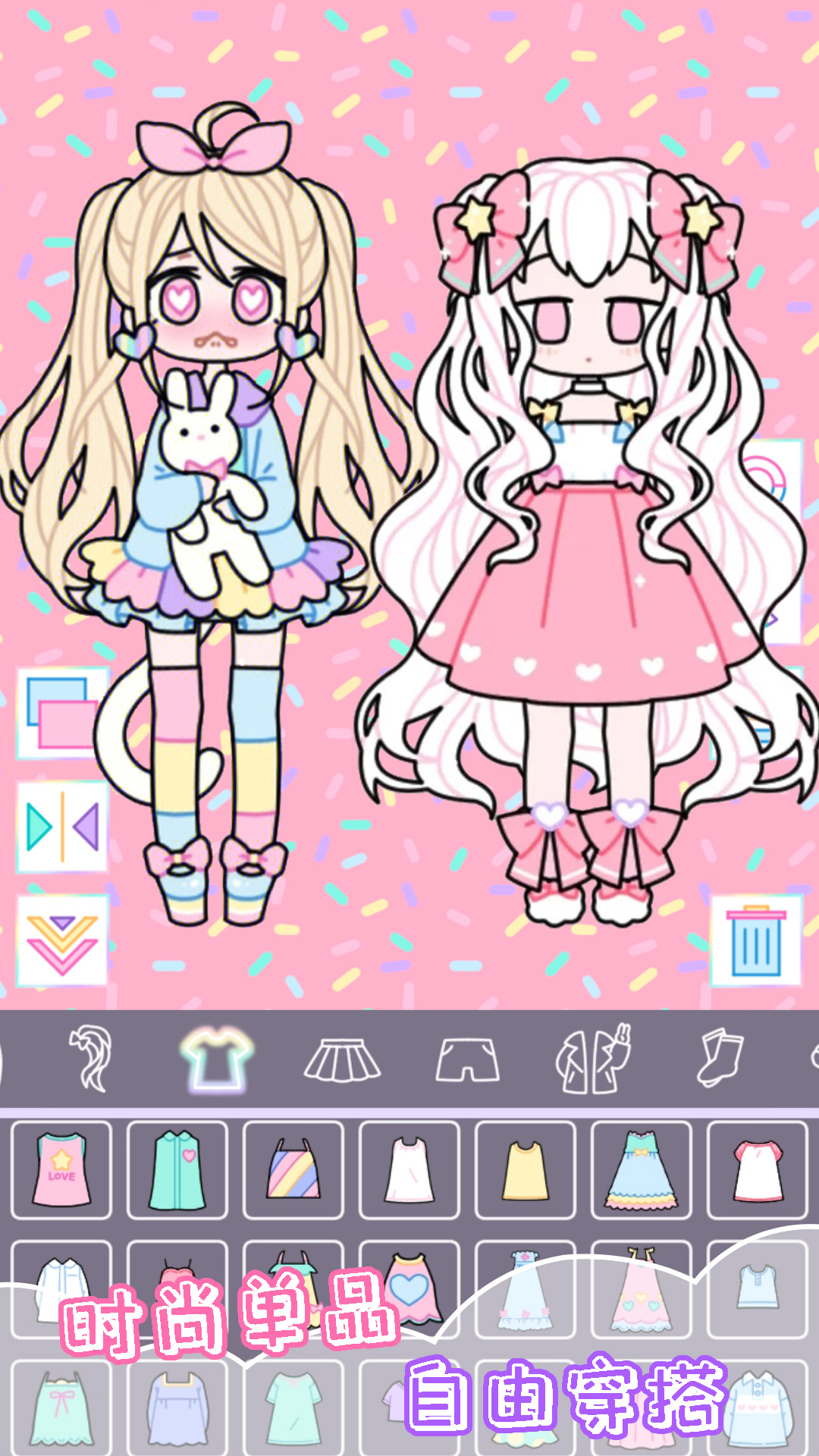Select the rainbow striped camisole
Image resolution: width=819 pixels, height=1456 pixels.
tap(293, 1170)
